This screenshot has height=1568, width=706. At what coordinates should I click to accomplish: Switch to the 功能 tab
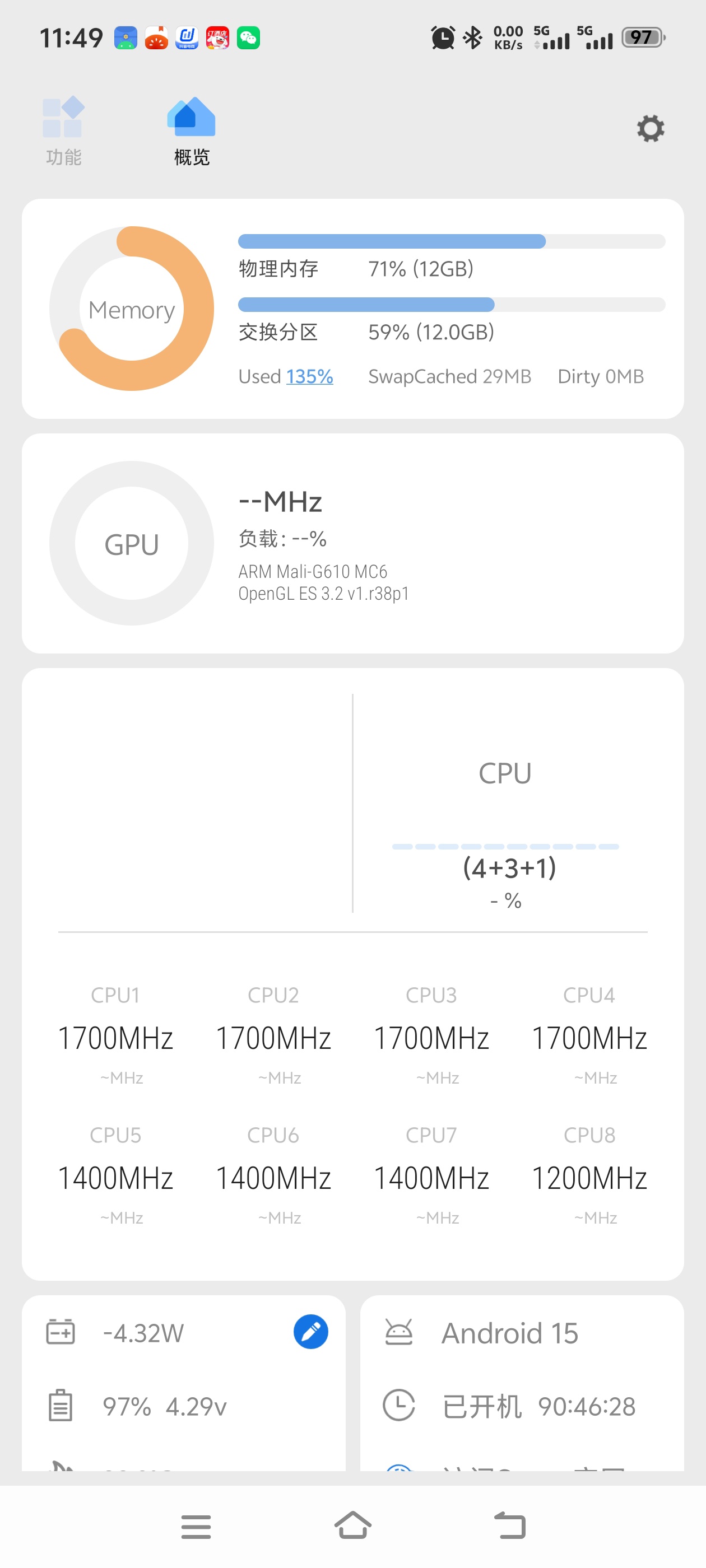tap(63, 131)
